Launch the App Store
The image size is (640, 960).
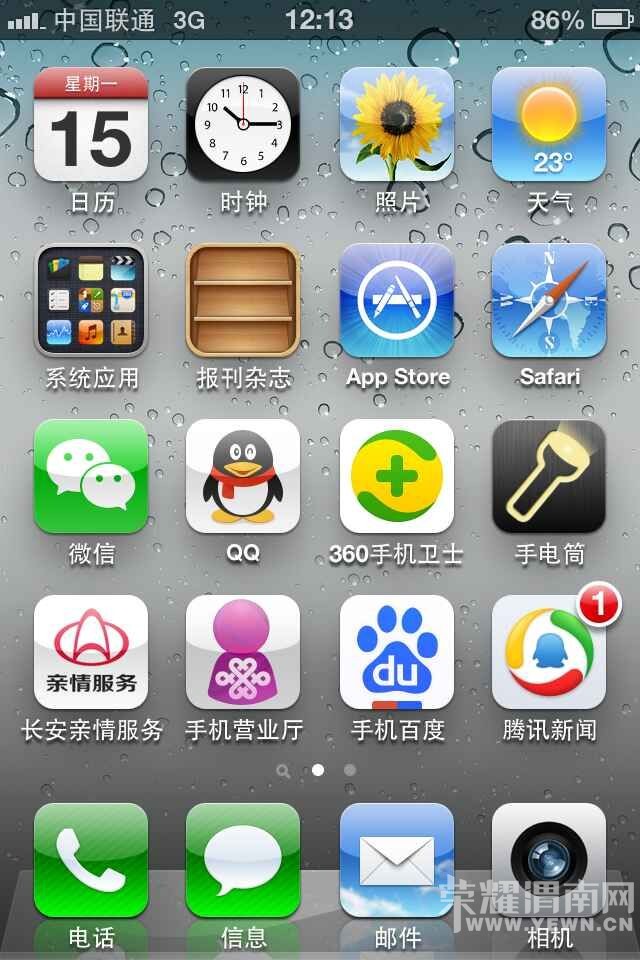pos(397,300)
